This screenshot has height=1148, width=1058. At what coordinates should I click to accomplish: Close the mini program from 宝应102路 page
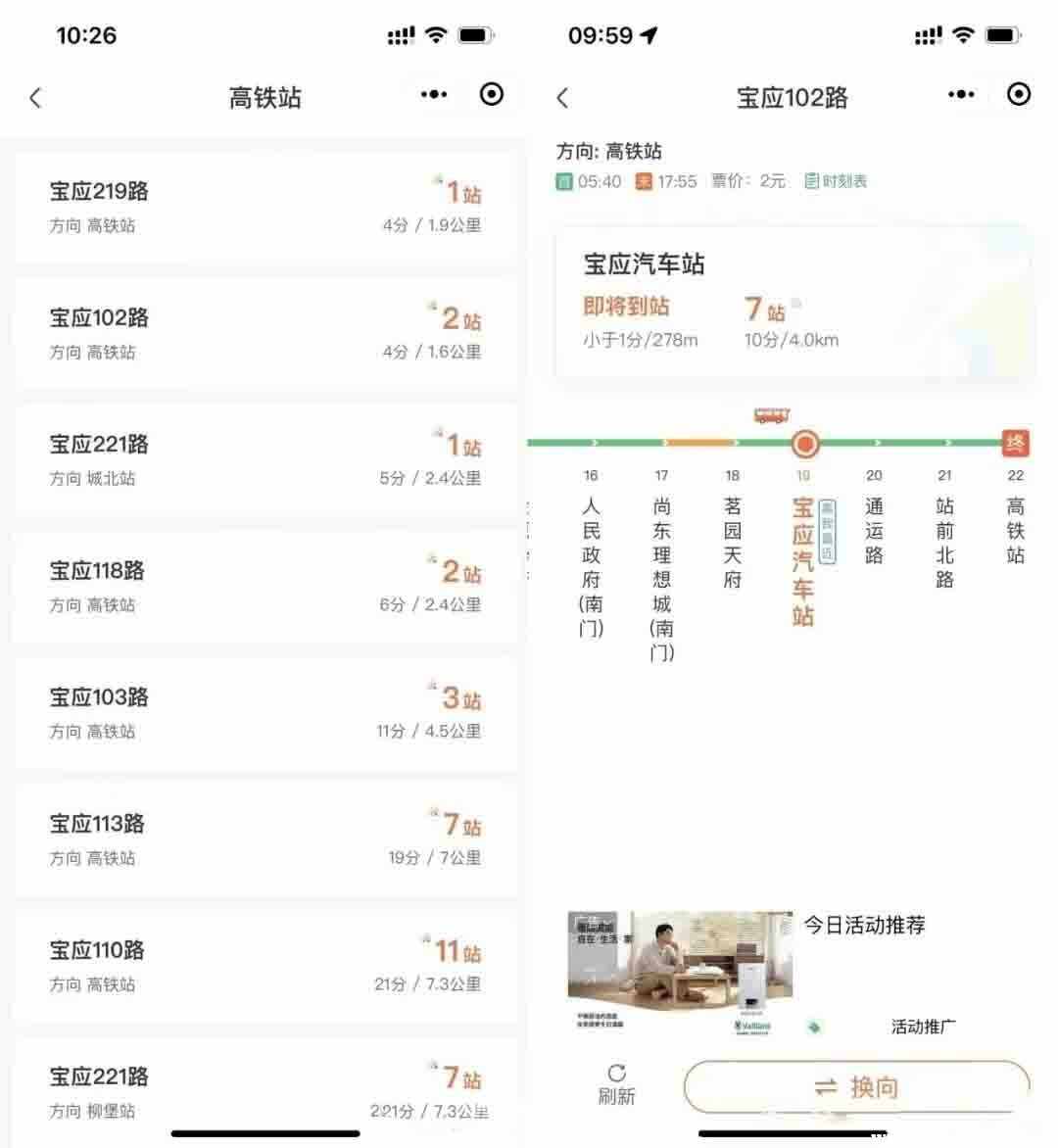[1019, 94]
